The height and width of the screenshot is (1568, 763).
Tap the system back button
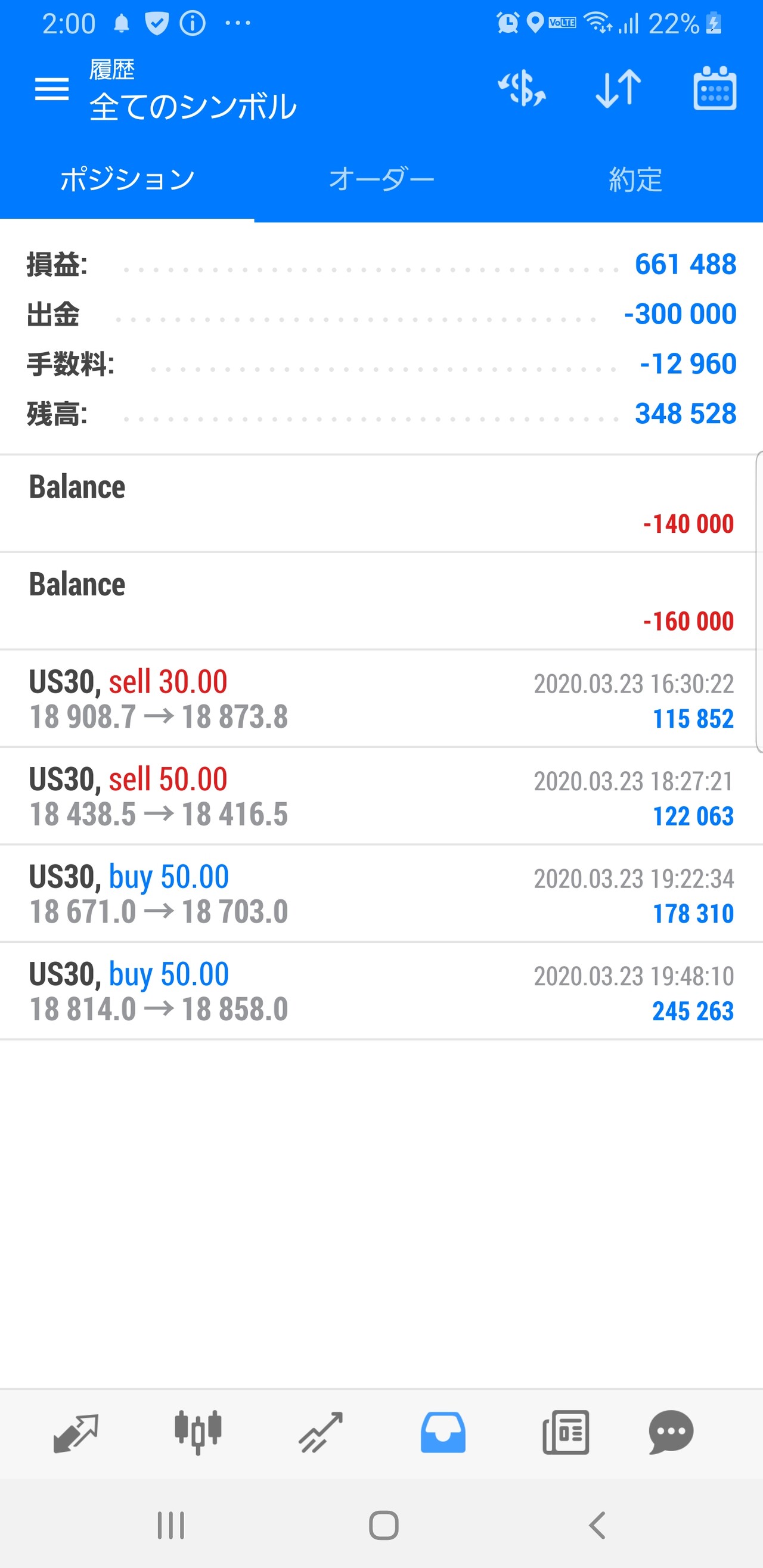[597, 1526]
